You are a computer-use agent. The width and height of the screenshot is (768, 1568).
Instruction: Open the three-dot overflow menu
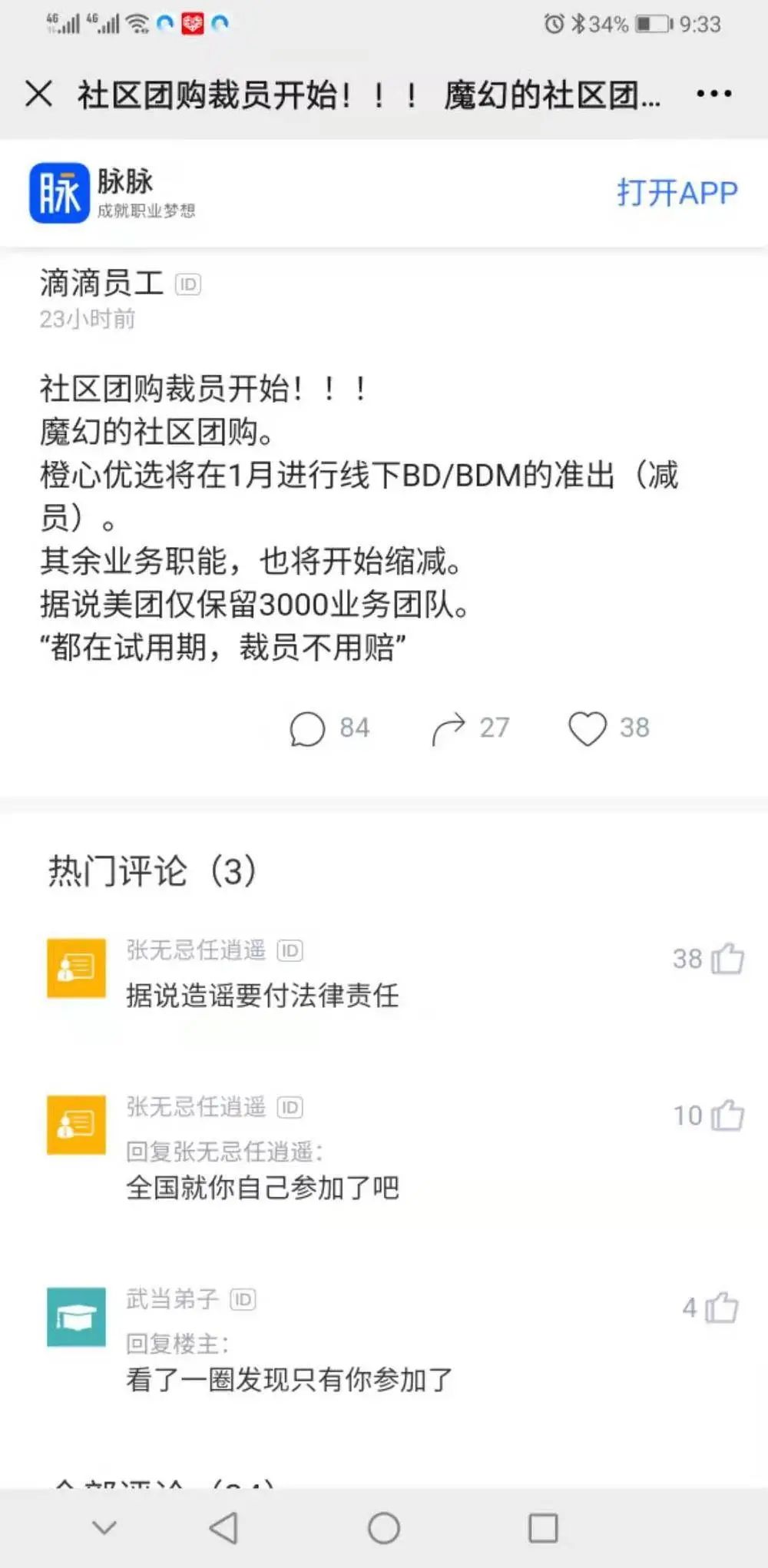pyautogui.click(x=713, y=94)
